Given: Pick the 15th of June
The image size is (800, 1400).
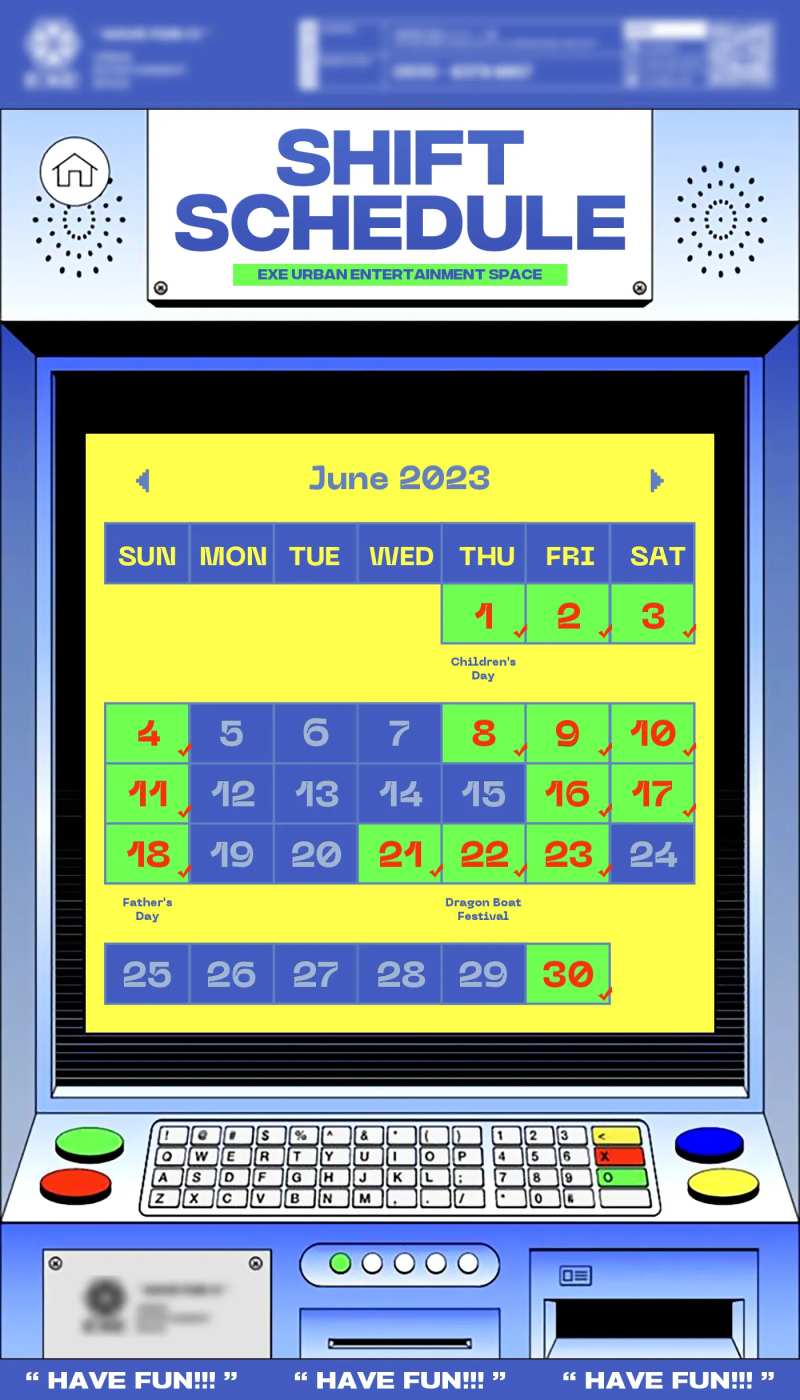Looking at the screenshot, I should pyautogui.click(x=484, y=794).
